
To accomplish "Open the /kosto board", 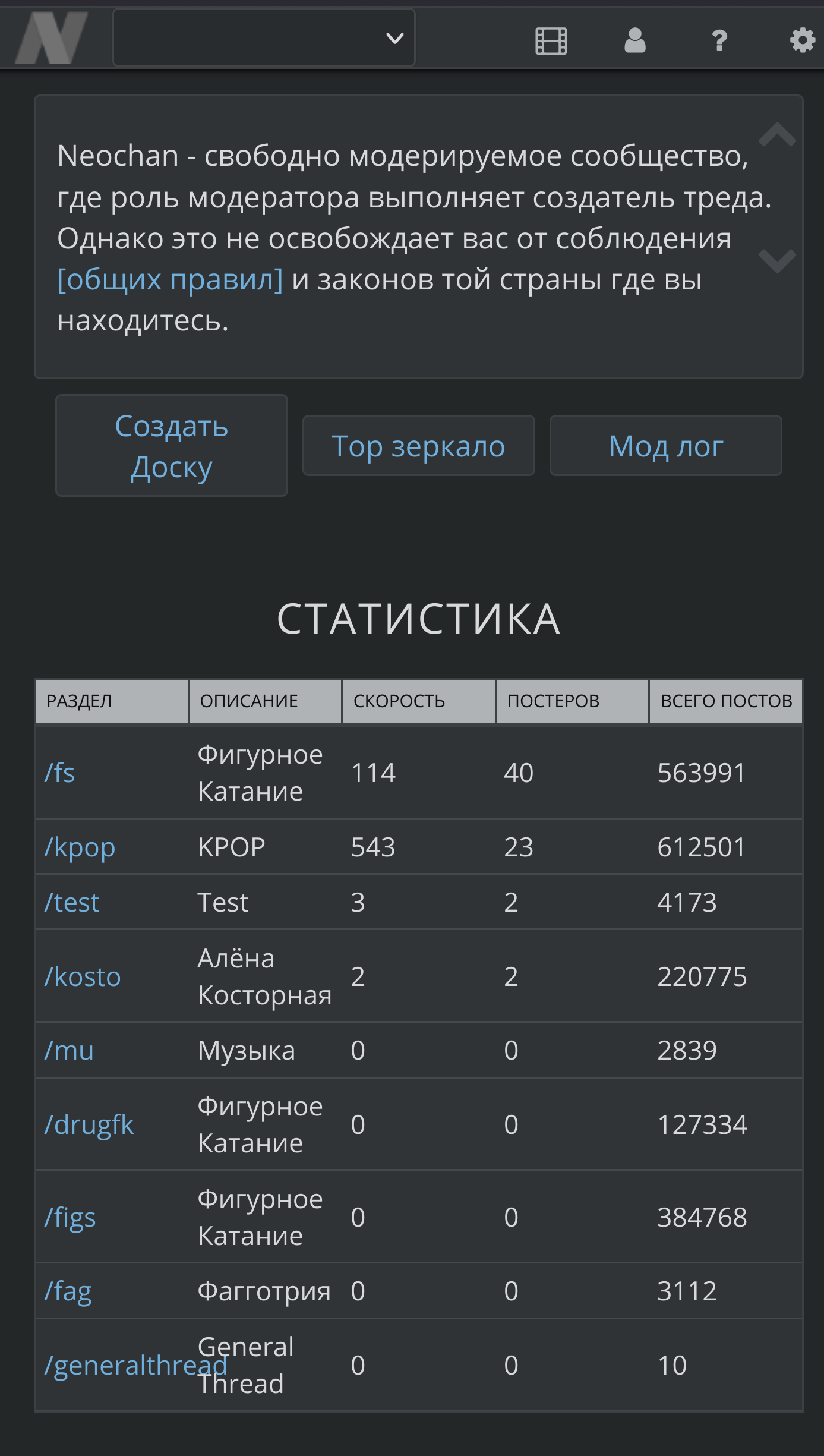I will 83,977.
